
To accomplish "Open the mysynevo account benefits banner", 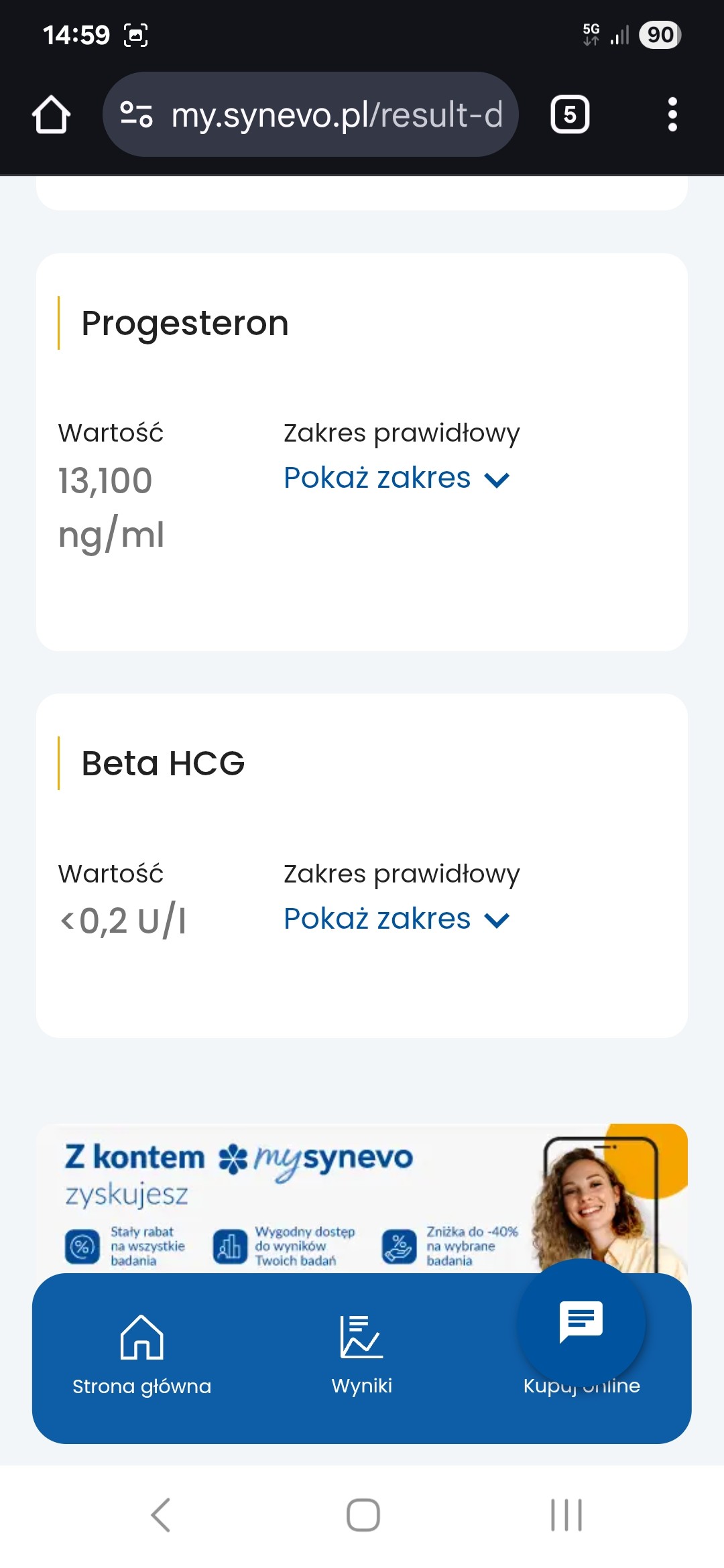I will [362, 1199].
